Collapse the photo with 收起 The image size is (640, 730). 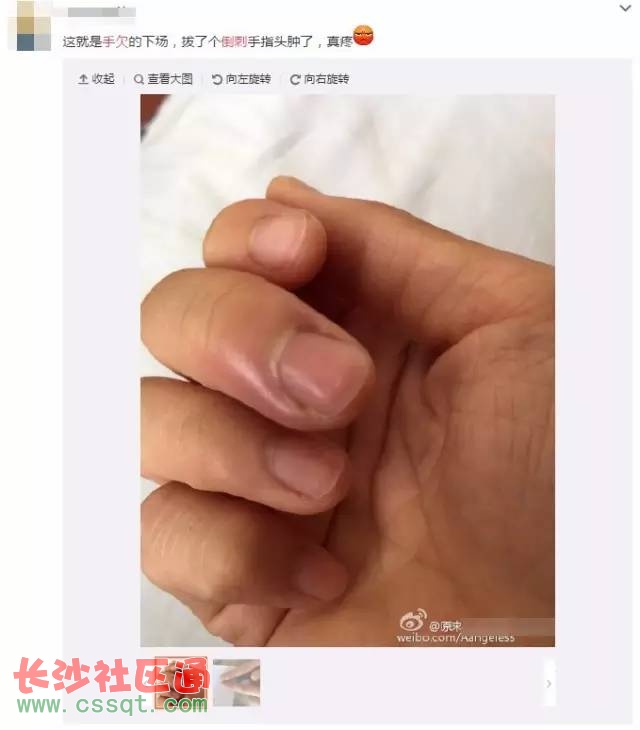(x=97, y=79)
